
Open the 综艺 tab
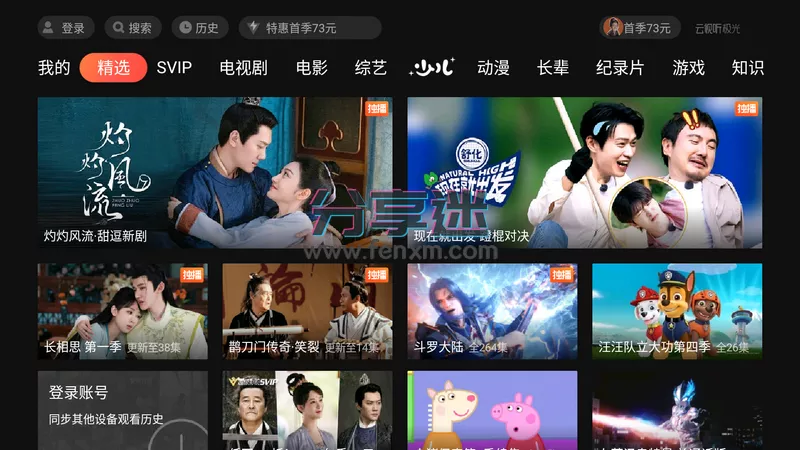[x=371, y=68]
